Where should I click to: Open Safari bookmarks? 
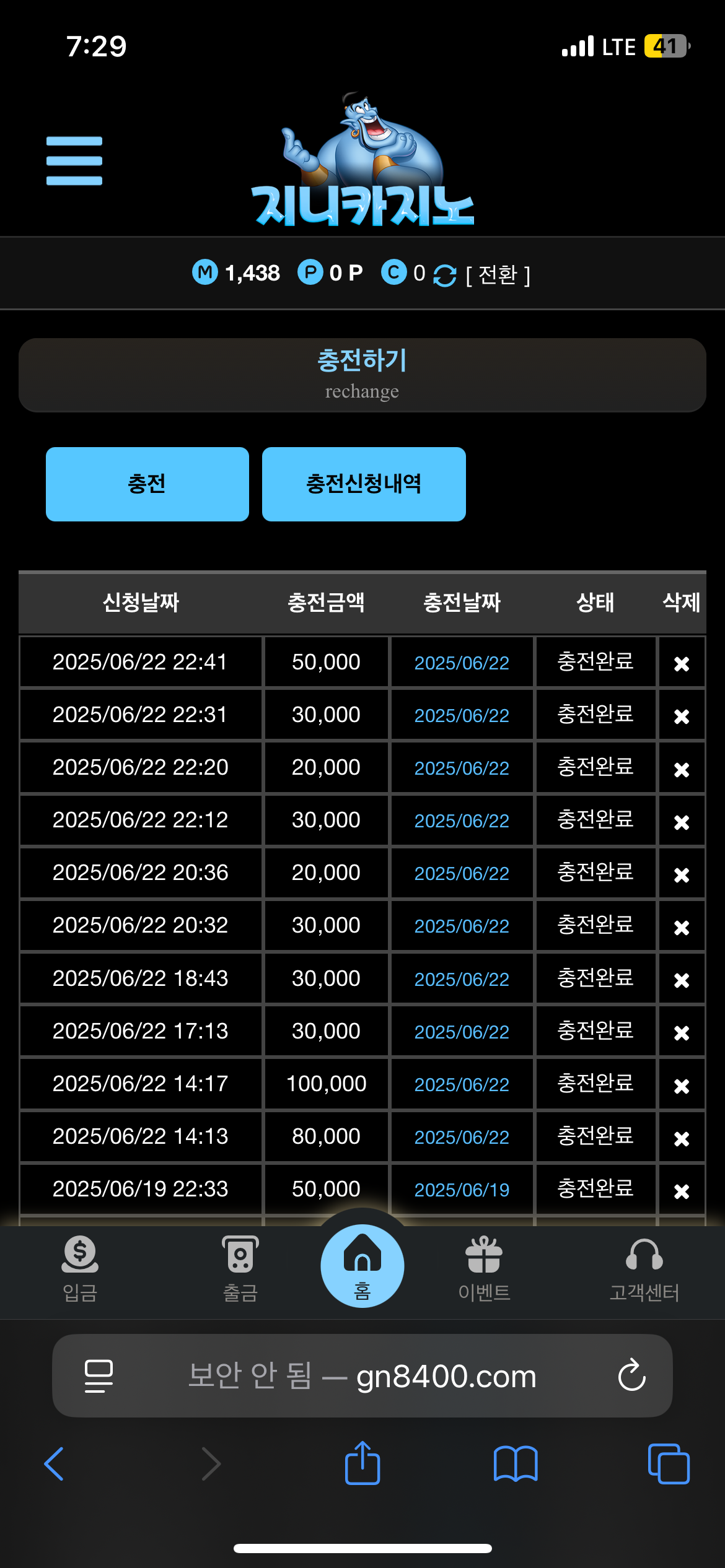coord(516,1464)
